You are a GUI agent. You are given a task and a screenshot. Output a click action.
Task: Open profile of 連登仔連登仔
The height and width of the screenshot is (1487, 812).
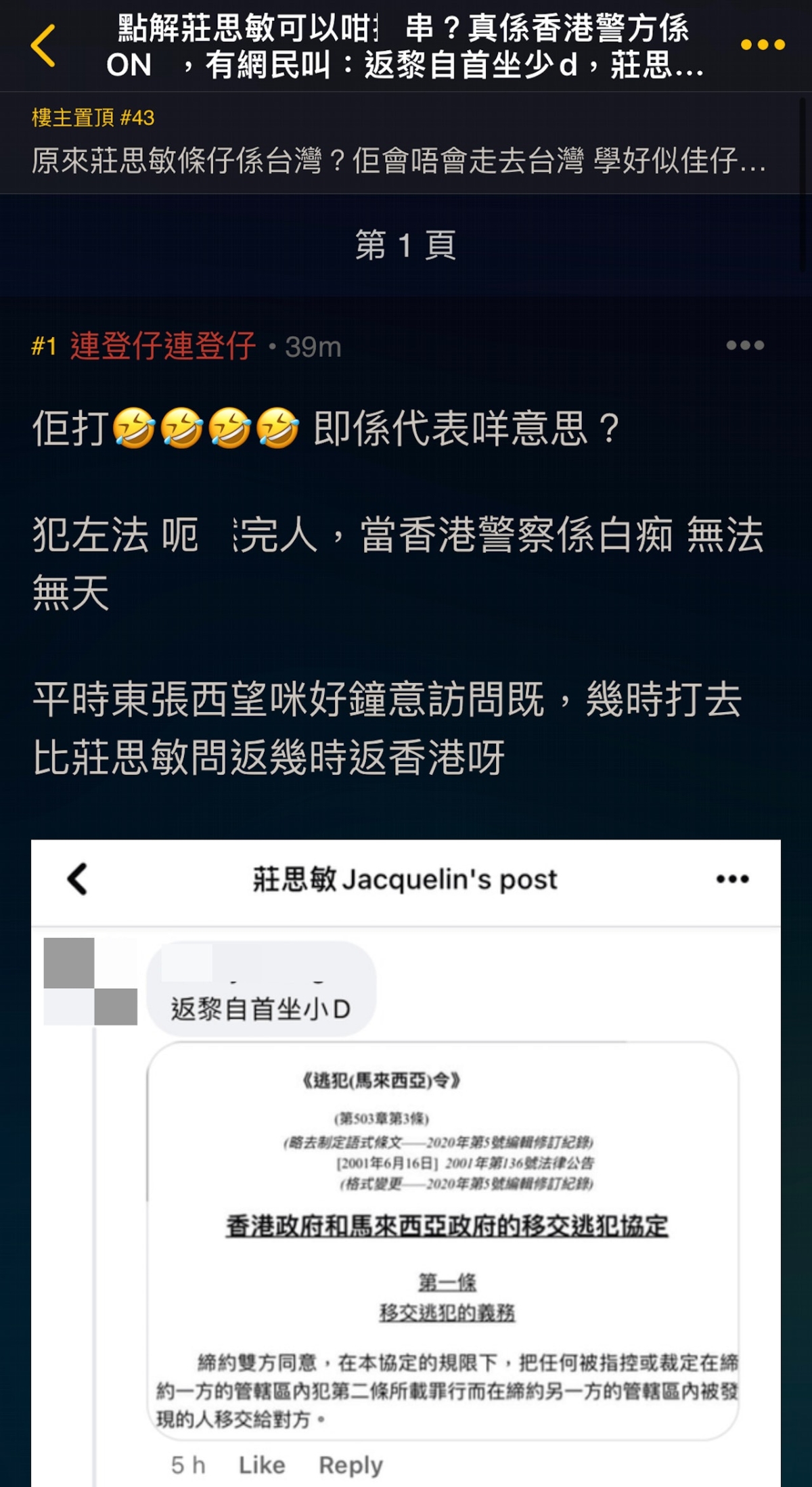click(x=163, y=347)
